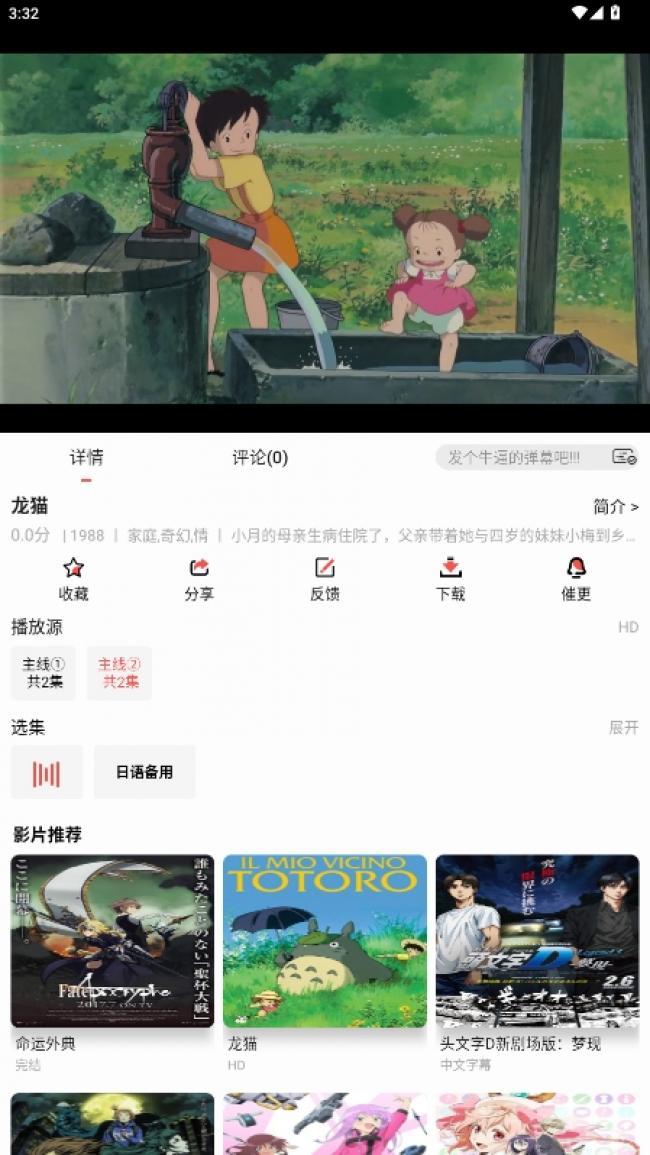Share this video via 分享
The image size is (650, 1155).
click(199, 579)
